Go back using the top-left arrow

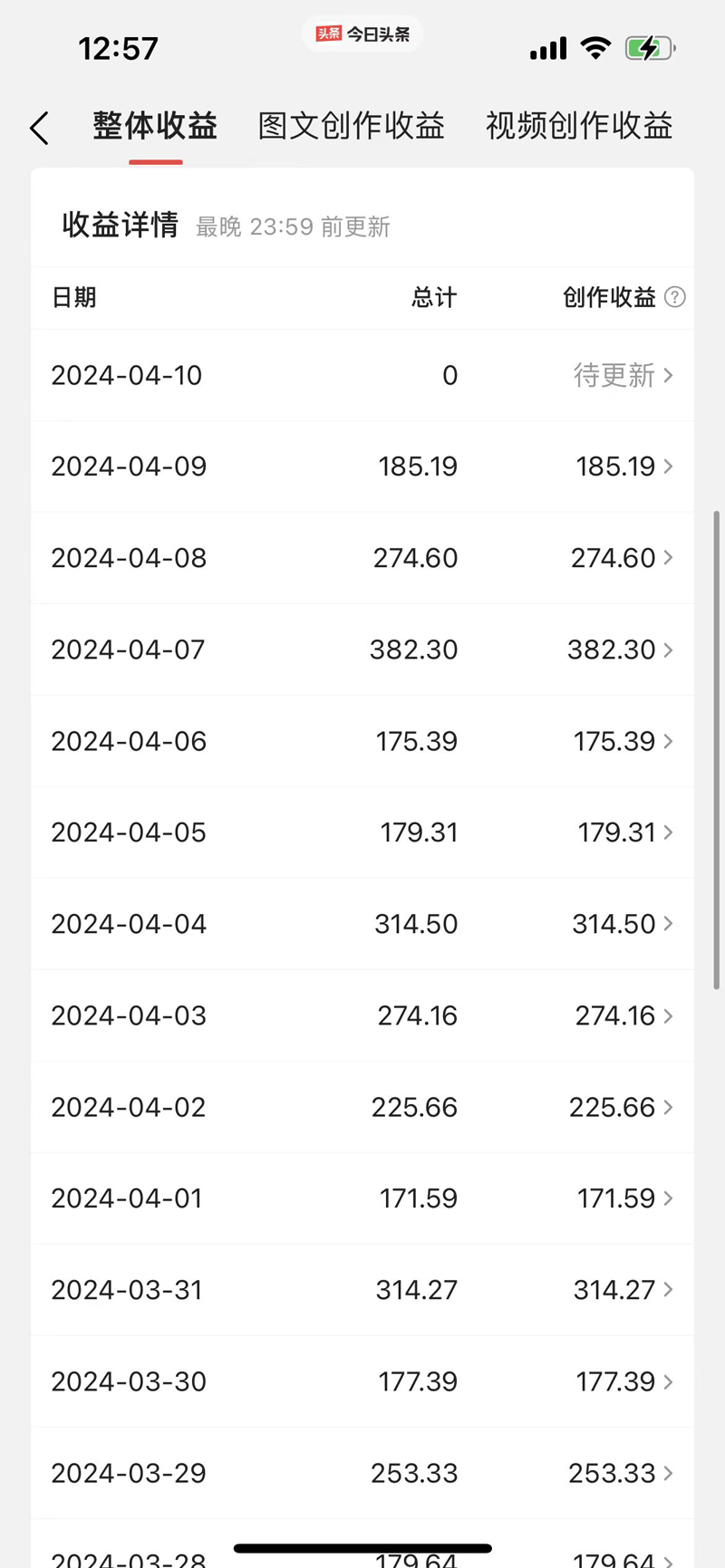[x=39, y=129]
